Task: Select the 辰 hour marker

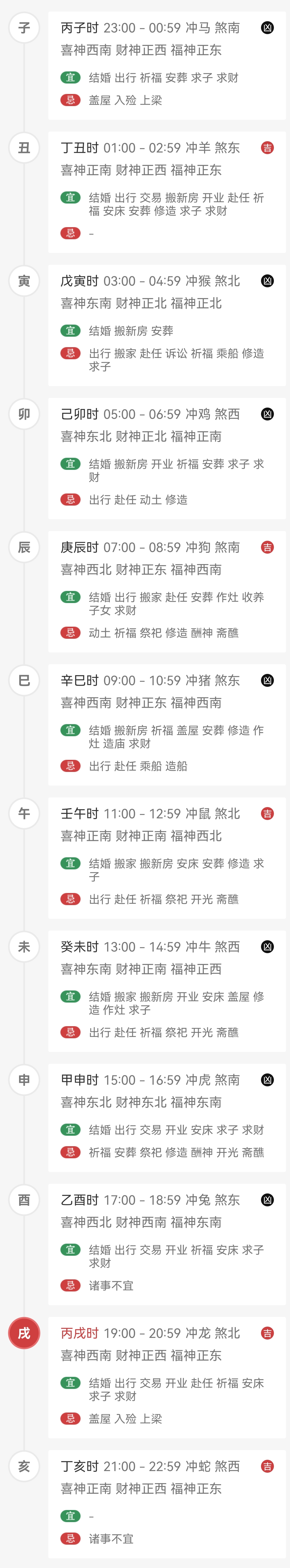Action: click(x=24, y=547)
